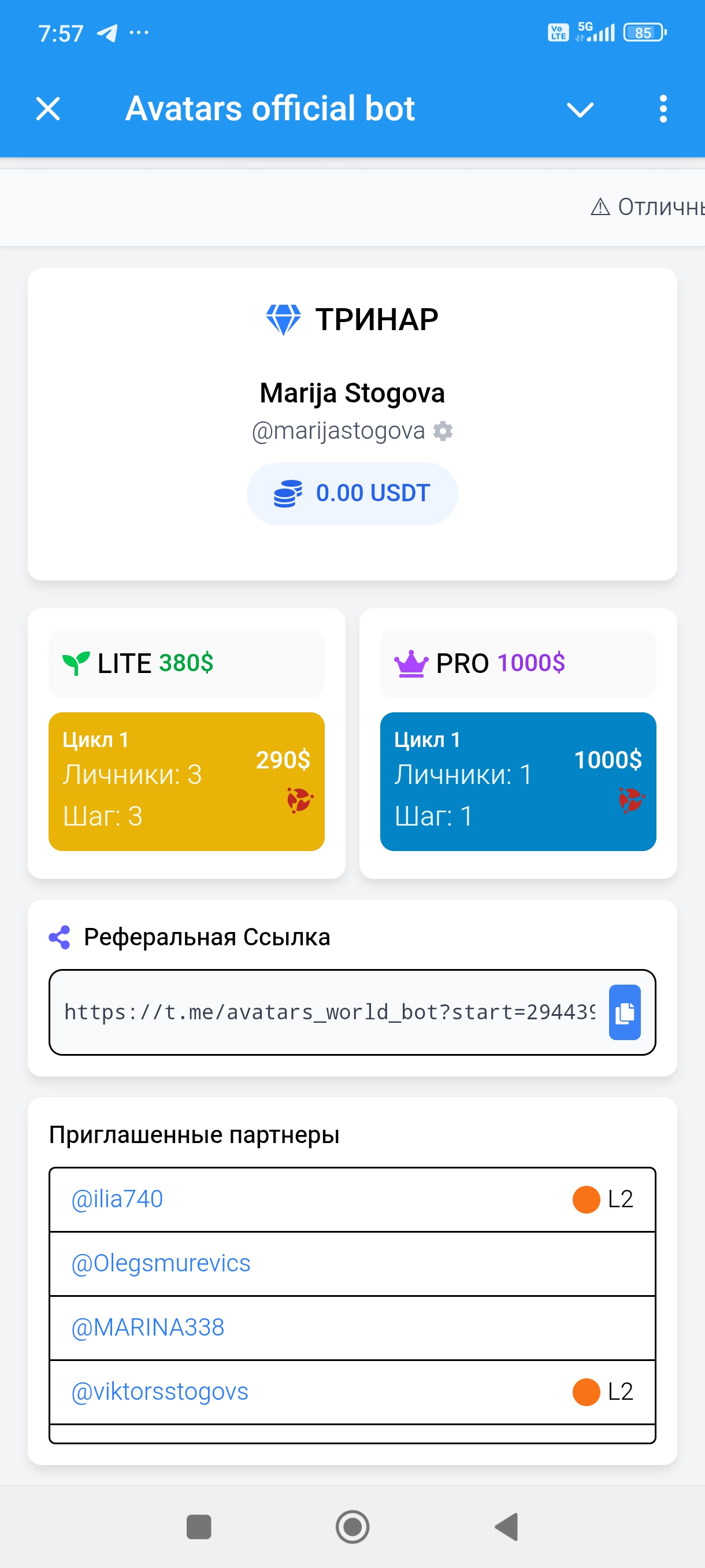Open partner @viktorsstogovs
Image resolution: width=705 pixels, height=1568 pixels.
[x=160, y=1392]
